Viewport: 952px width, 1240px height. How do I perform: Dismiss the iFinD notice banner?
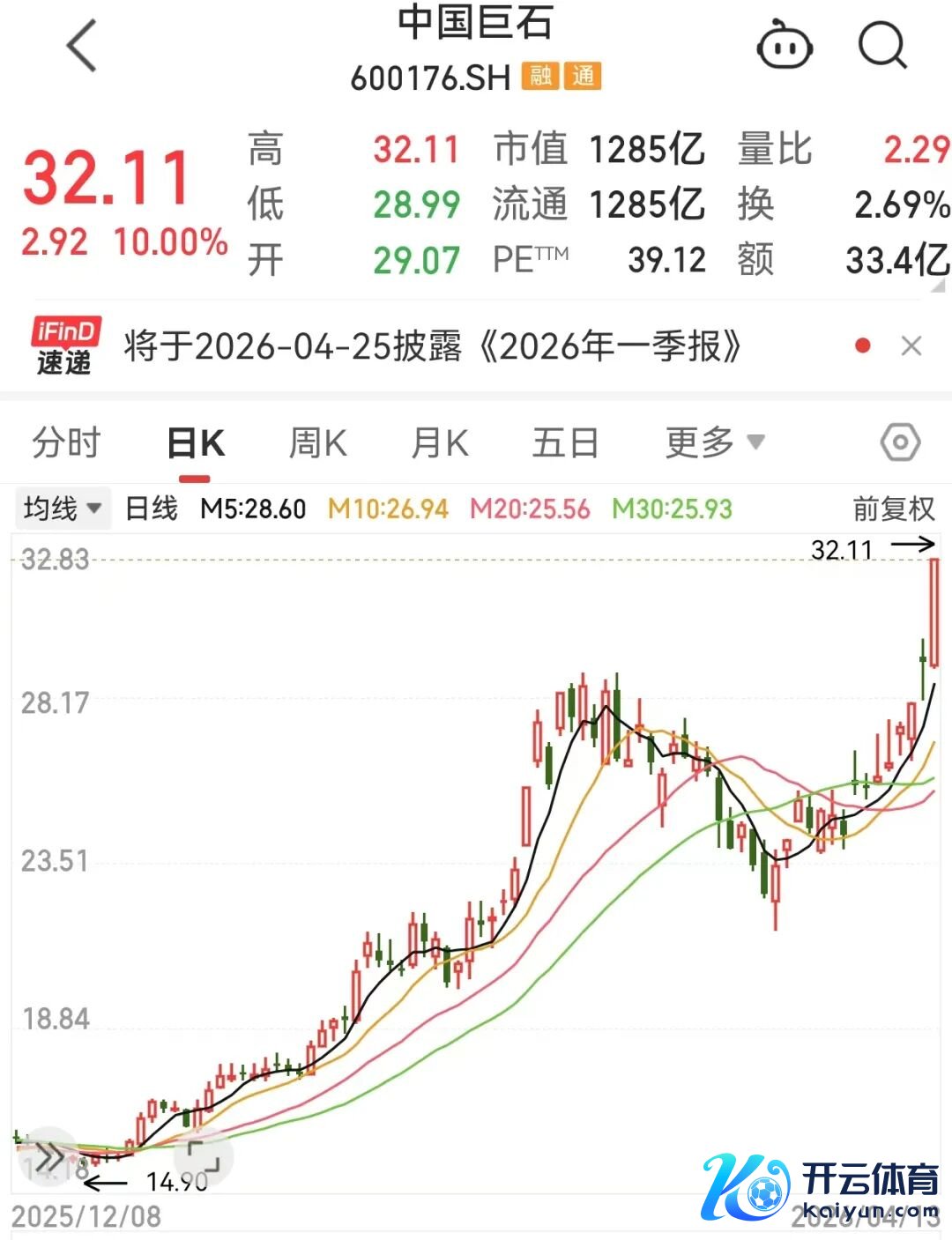point(911,346)
